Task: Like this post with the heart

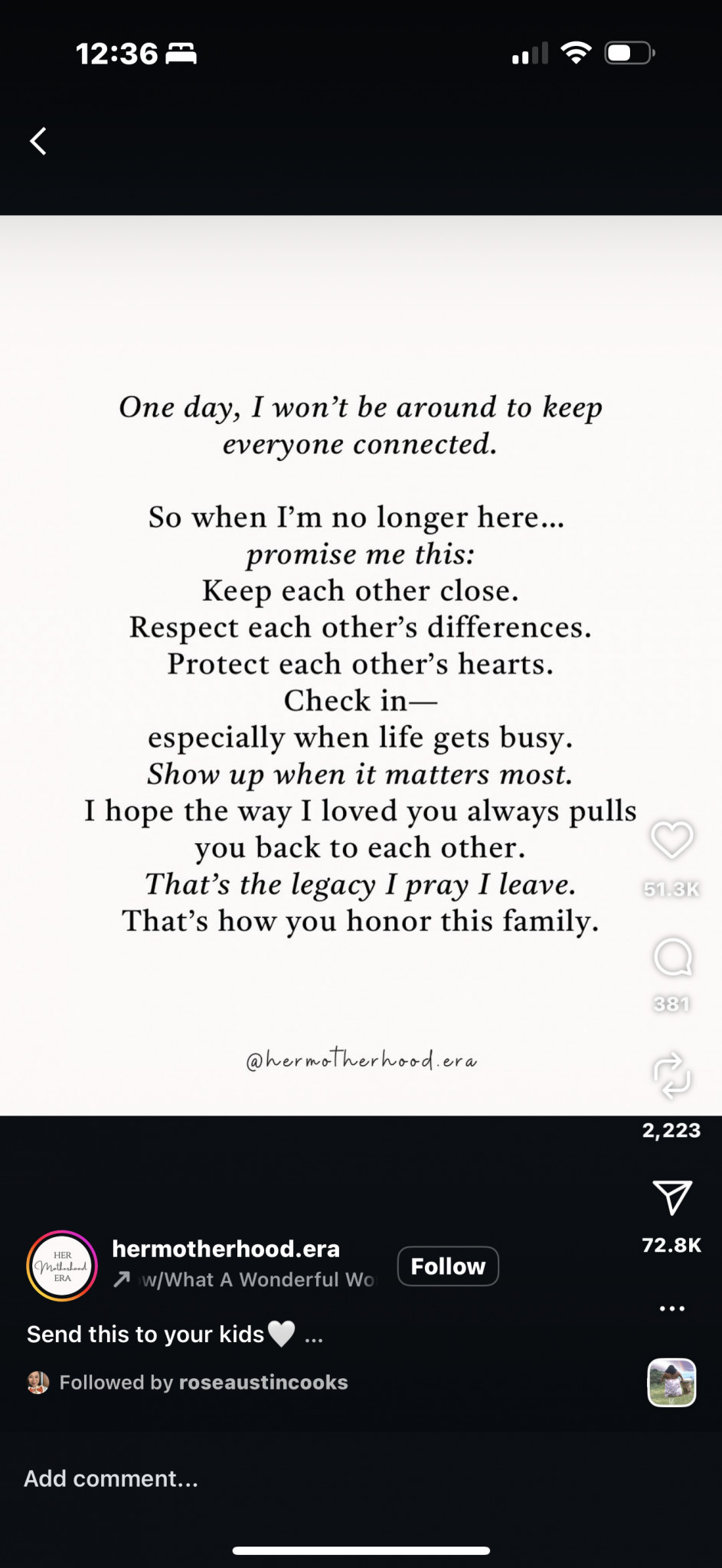Action: pos(671,840)
